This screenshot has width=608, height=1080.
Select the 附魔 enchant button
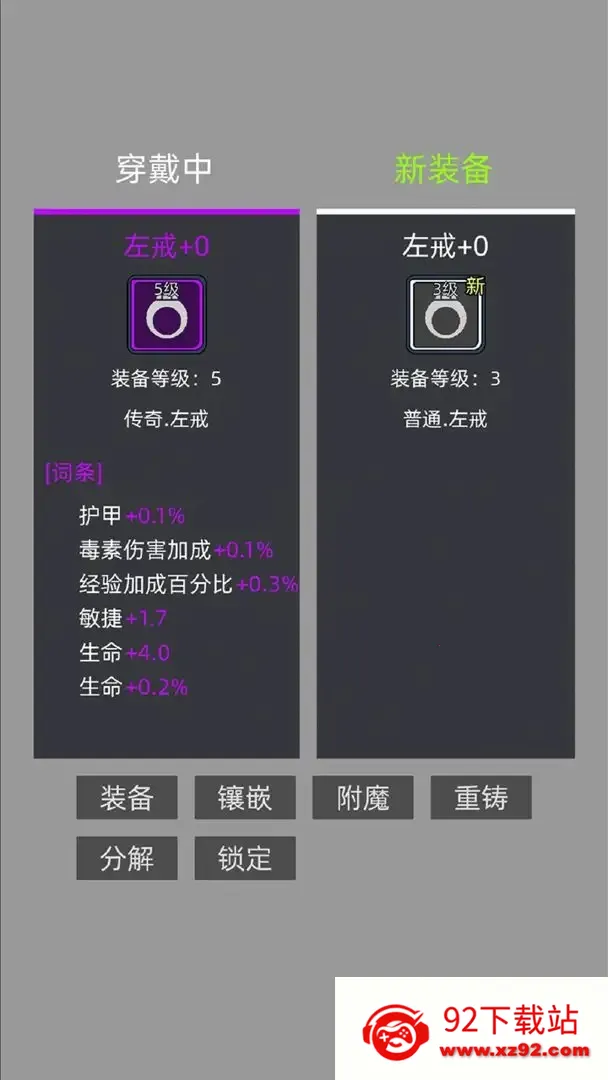363,798
